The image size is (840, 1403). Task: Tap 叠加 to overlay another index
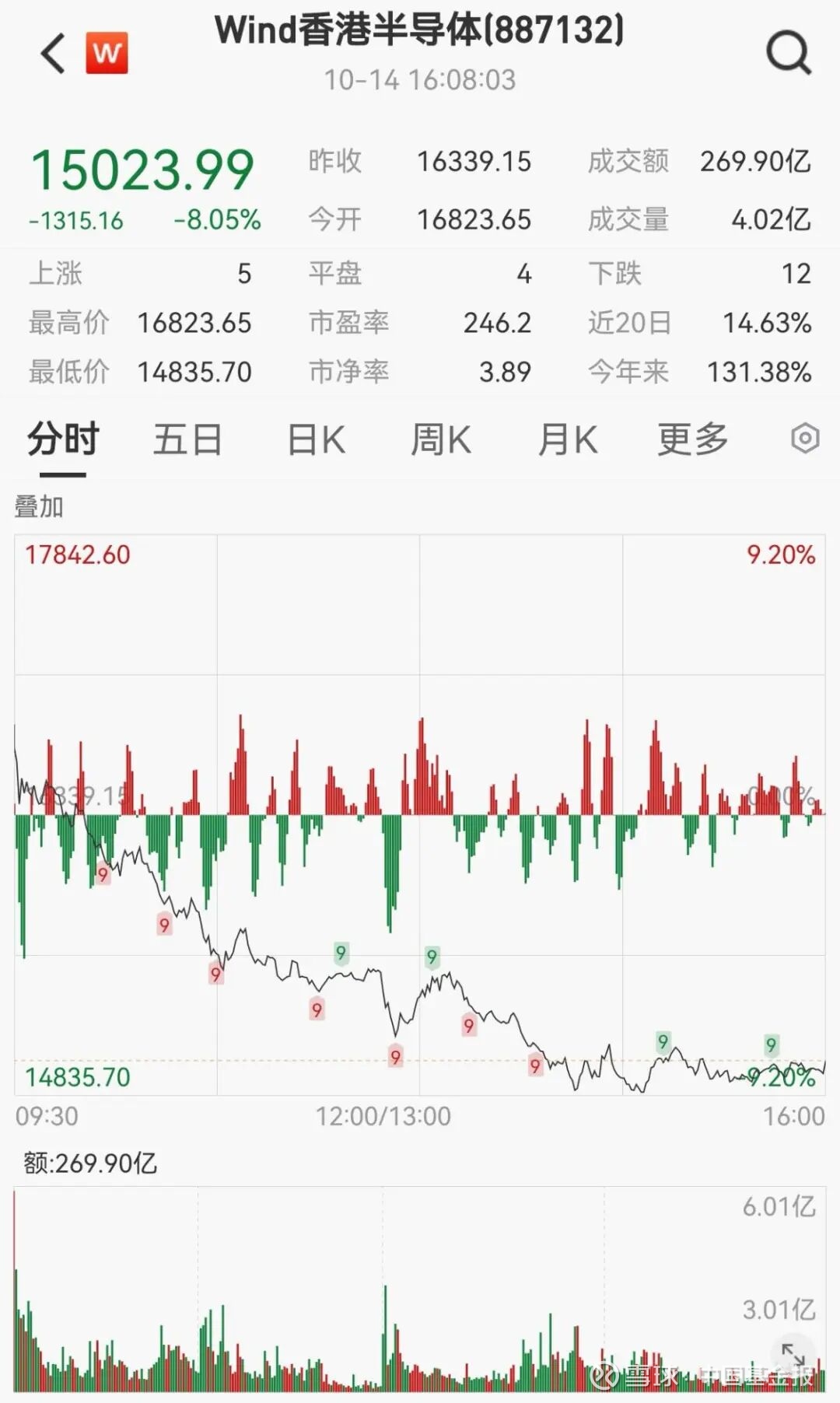point(39,507)
